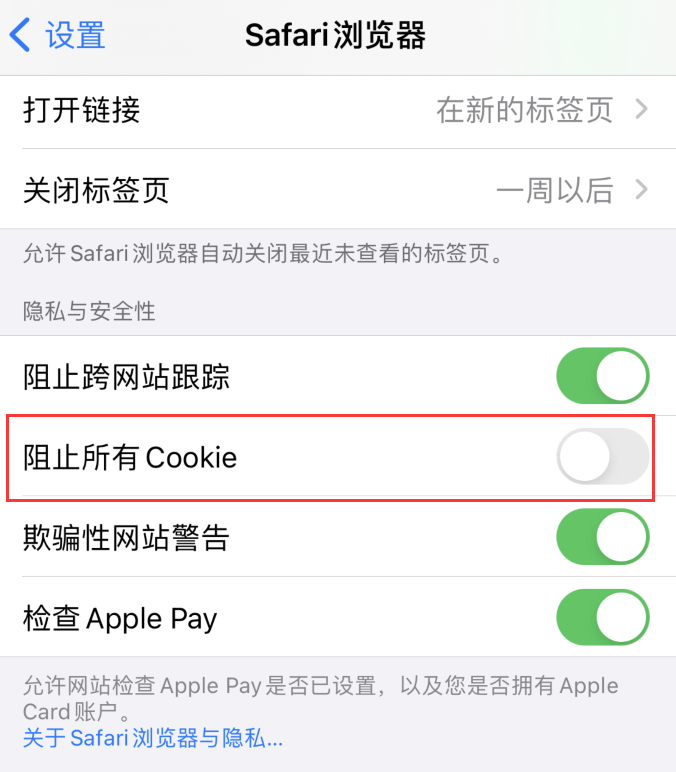676x772 pixels.
Task: Open 关于 Safari 浏览器与隐私 link
Action: (152, 740)
